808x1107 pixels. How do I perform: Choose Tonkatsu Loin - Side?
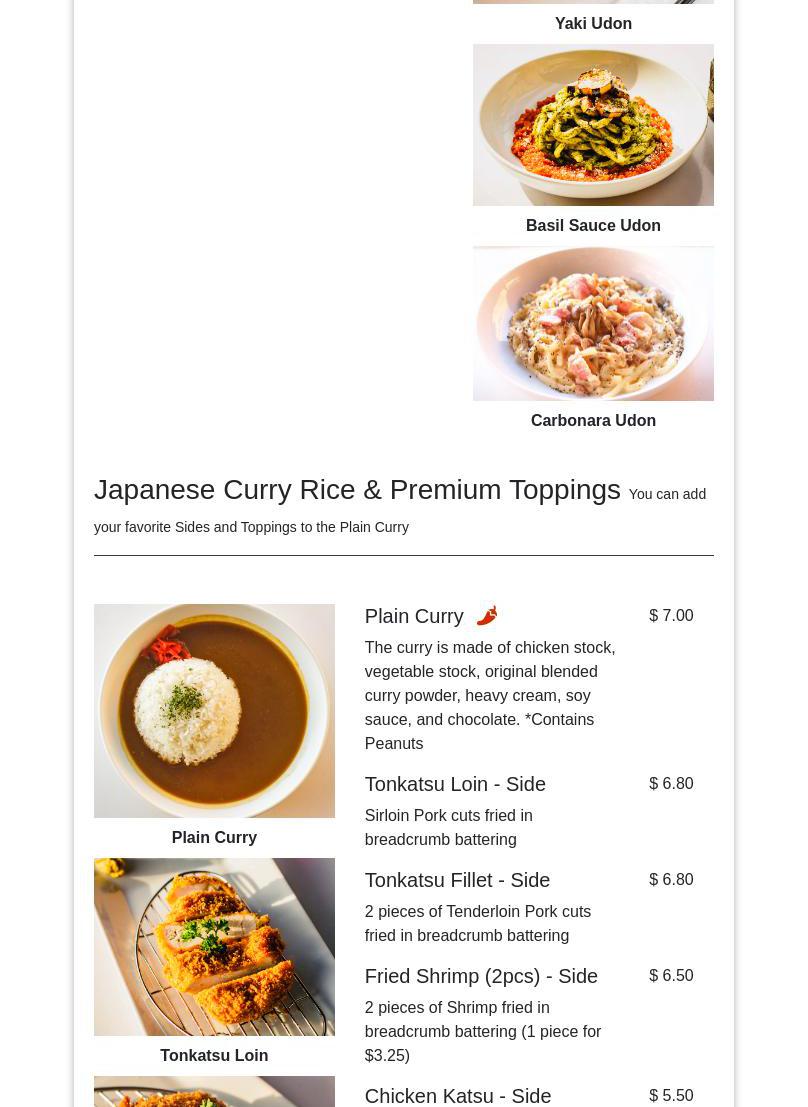tap(455, 784)
